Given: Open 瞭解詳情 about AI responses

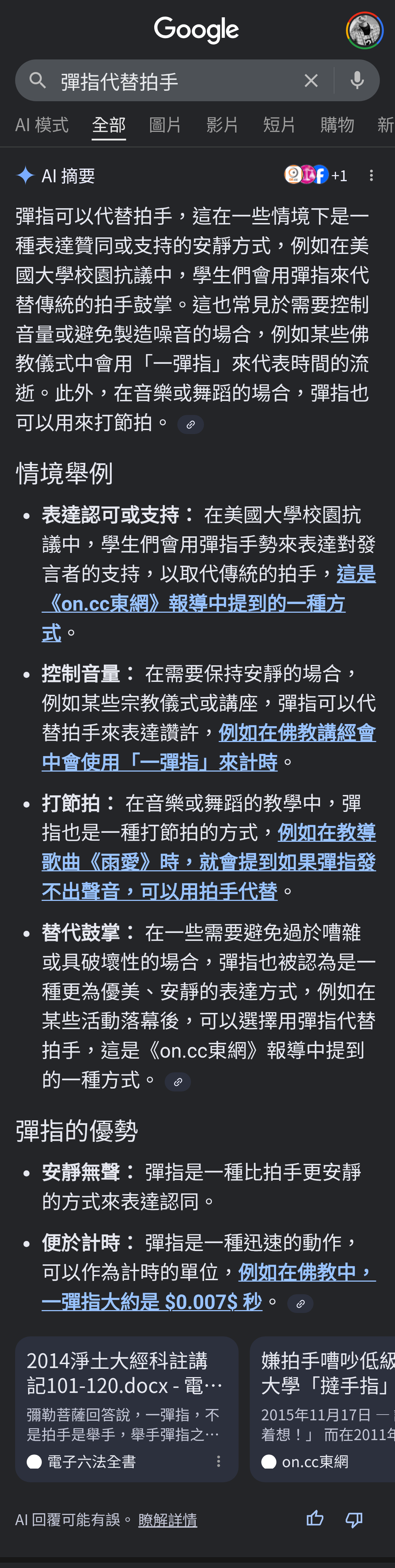Looking at the screenshot, I should coord(167,1520).
